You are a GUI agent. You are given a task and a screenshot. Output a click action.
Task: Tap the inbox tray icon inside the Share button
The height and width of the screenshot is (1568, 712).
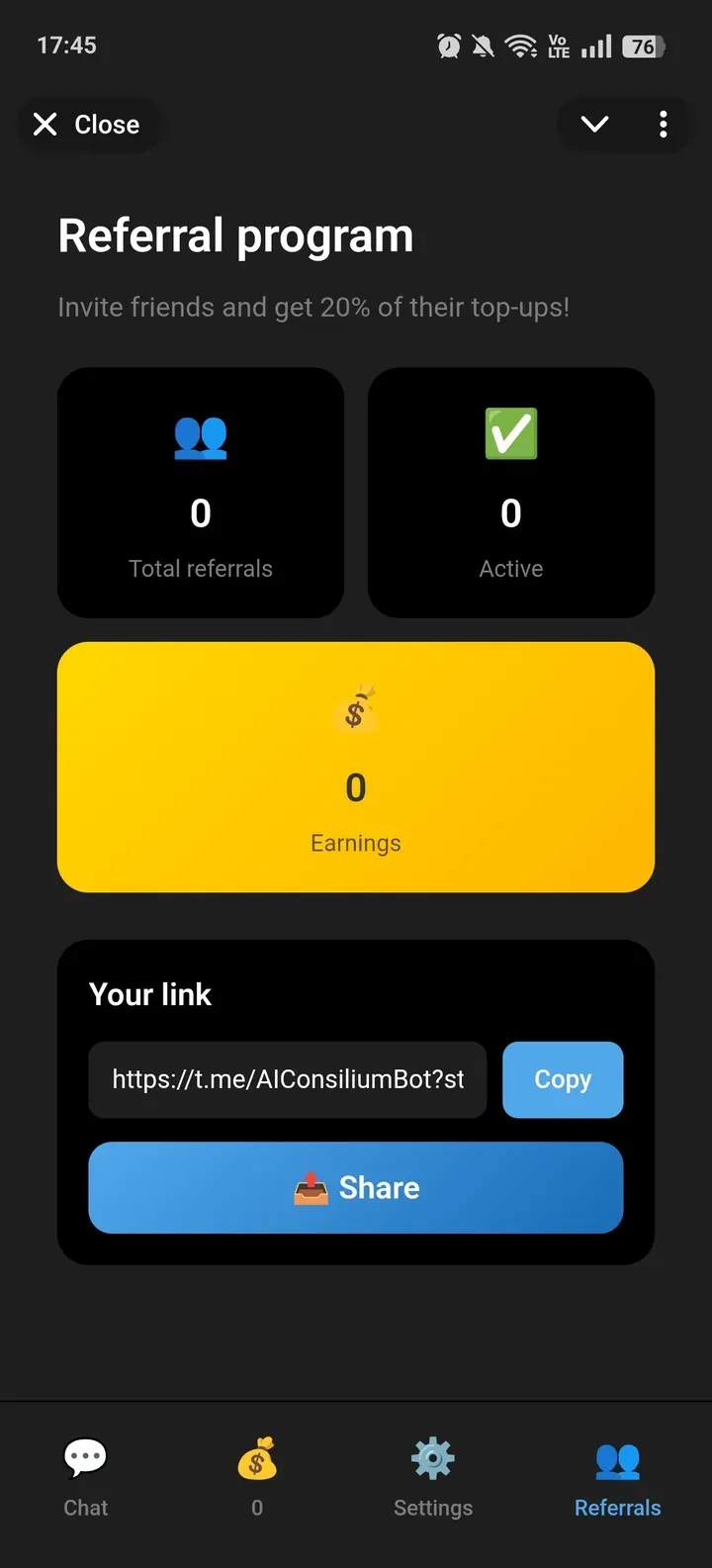[311, 1187]
